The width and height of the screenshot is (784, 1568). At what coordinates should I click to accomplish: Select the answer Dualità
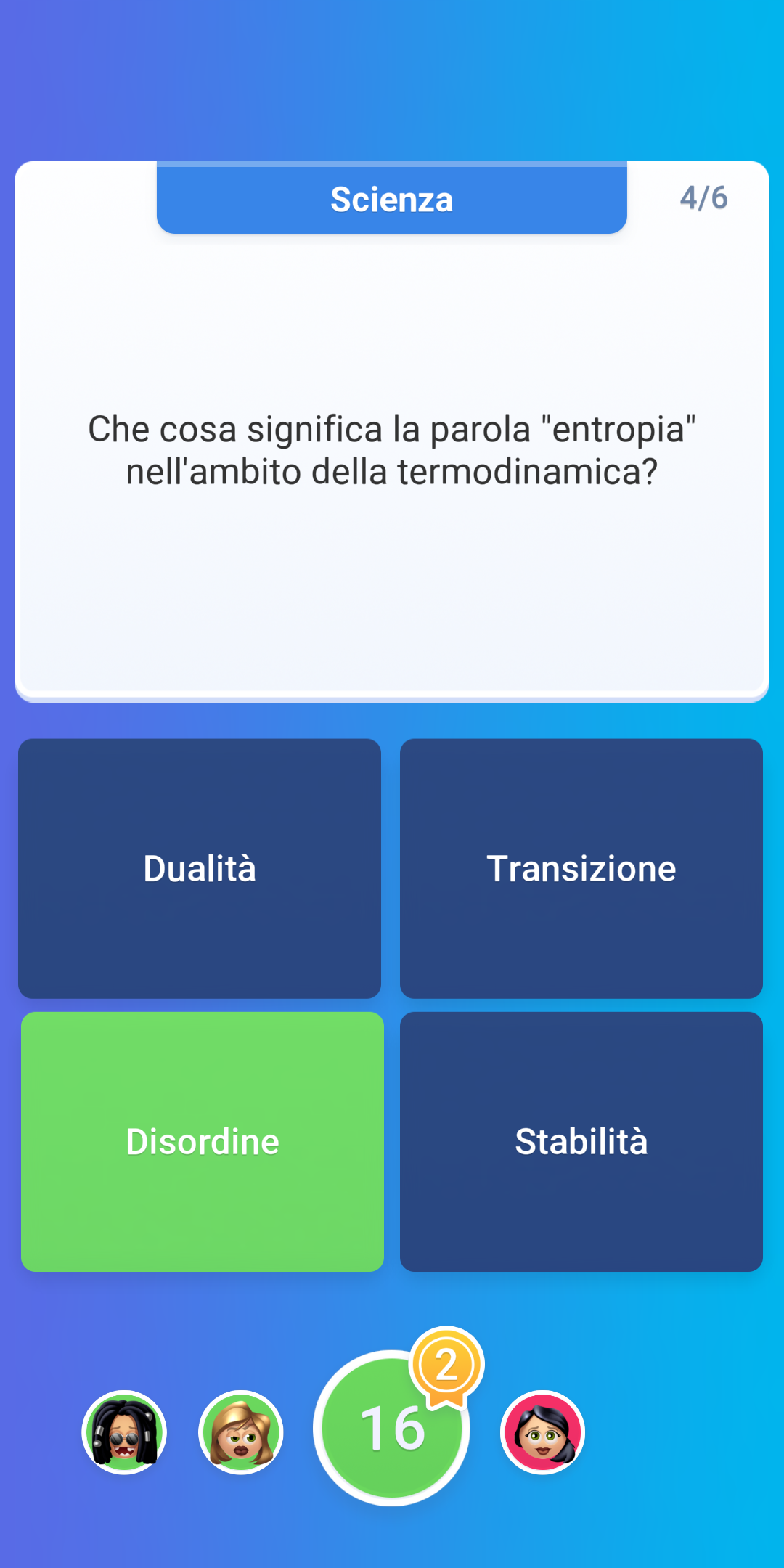tap(200, 868)
